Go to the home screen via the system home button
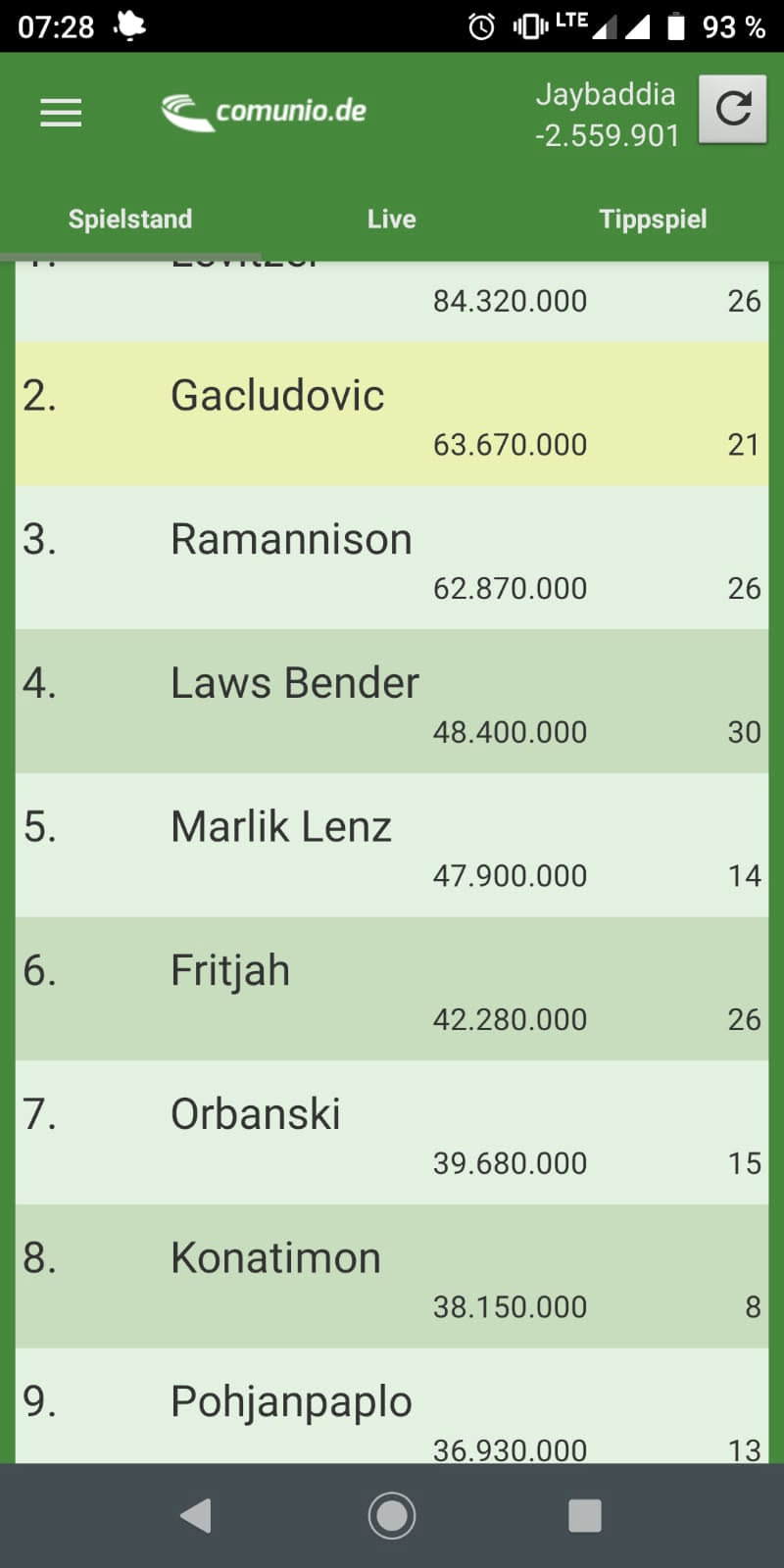This screenshot has height=1568, width=784. pos(392,1516)
